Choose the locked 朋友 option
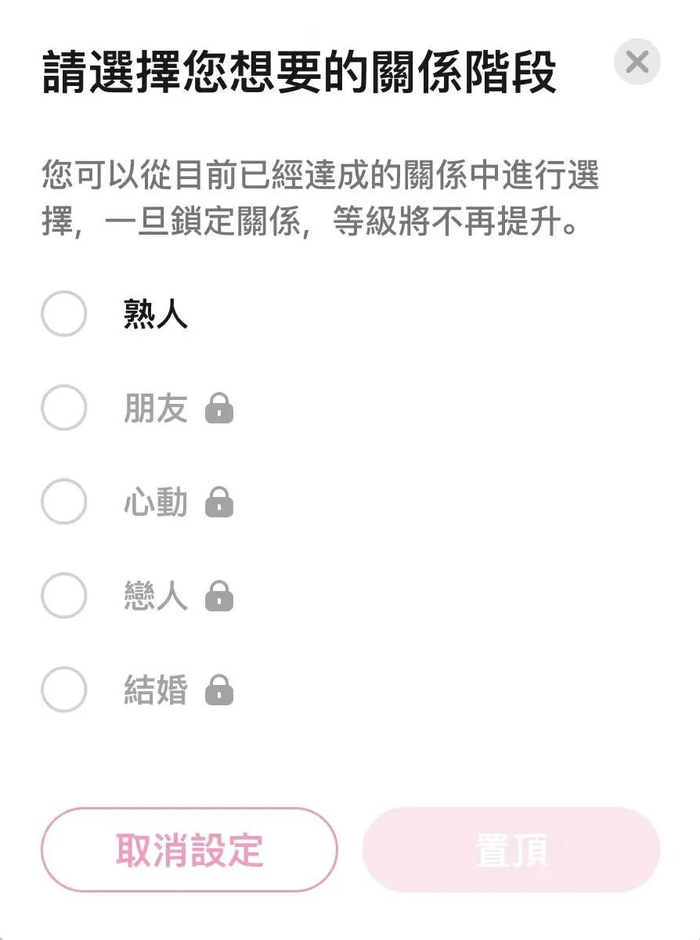Screen dimensions: 700x940 pyautogui.click(x=64, y=408)
